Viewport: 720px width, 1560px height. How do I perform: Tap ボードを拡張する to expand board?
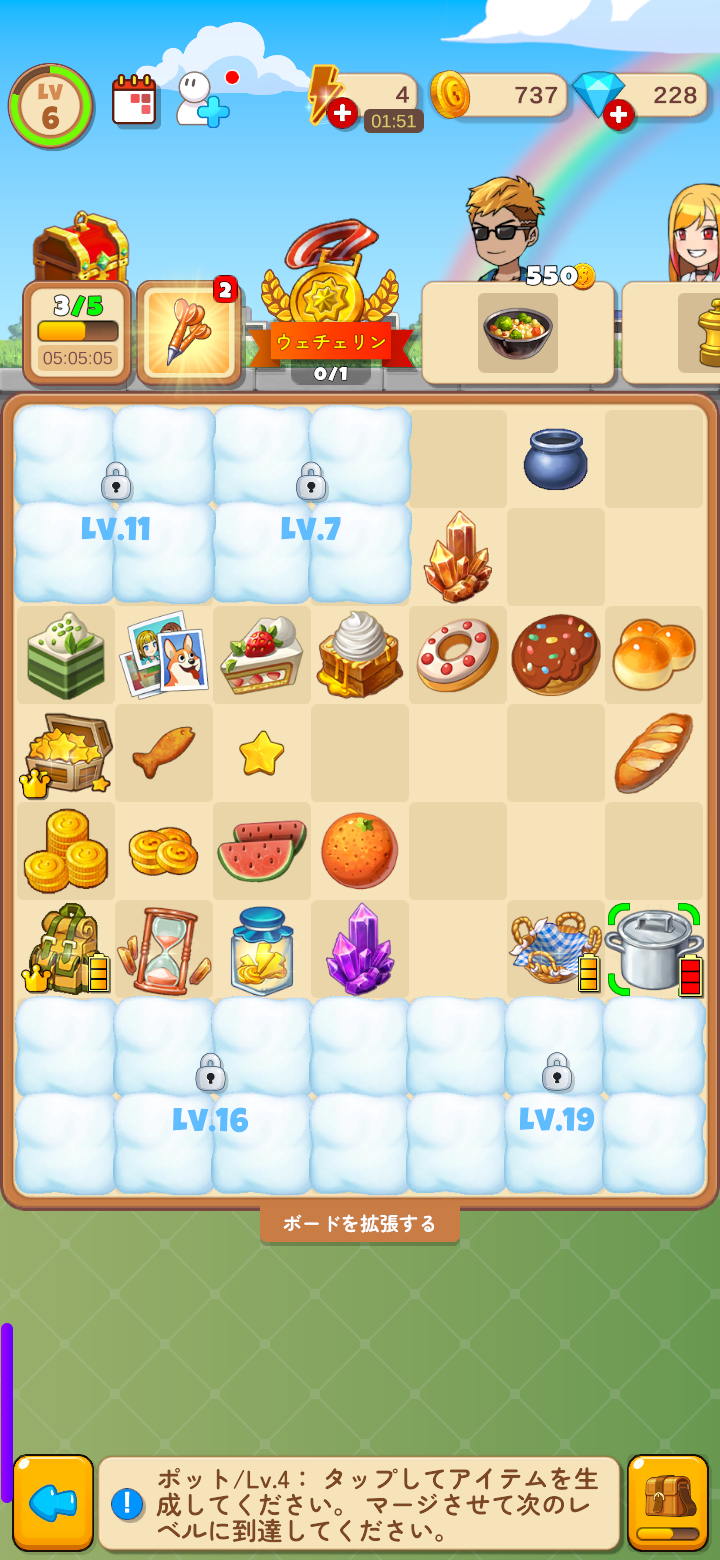click(359, 1224)
